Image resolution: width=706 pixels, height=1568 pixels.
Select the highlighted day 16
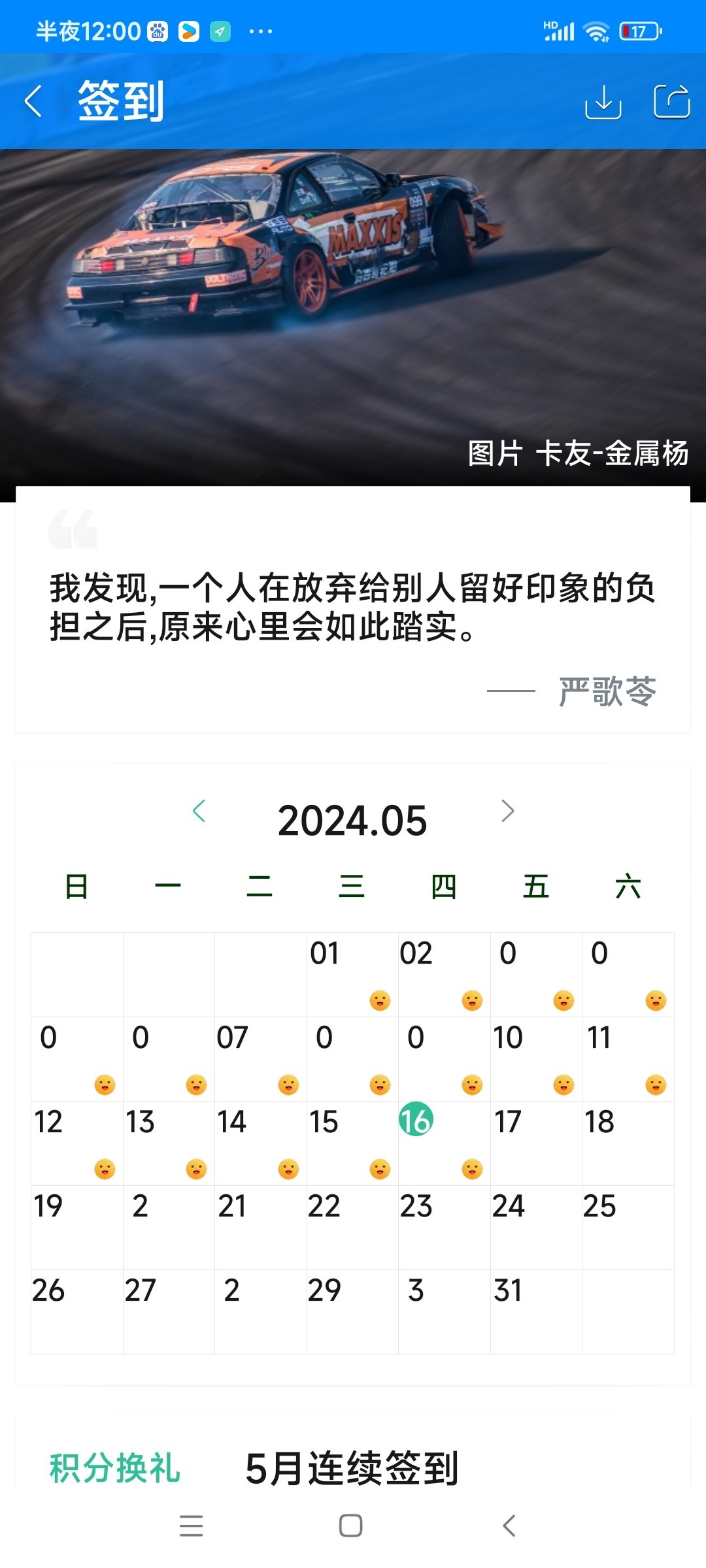(416, 1120)
